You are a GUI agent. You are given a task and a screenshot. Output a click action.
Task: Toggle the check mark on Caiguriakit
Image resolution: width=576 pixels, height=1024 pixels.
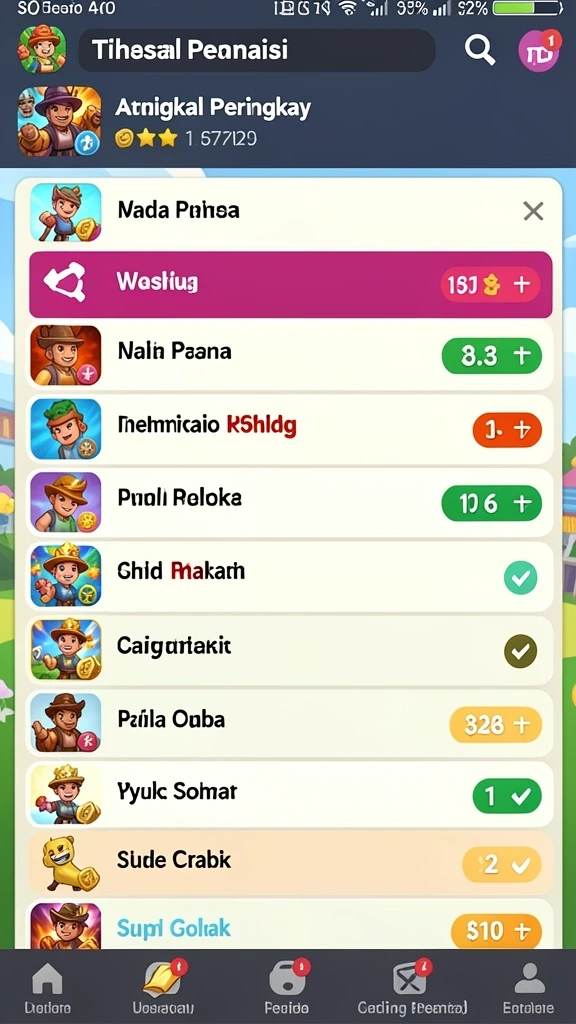[520, 650]
